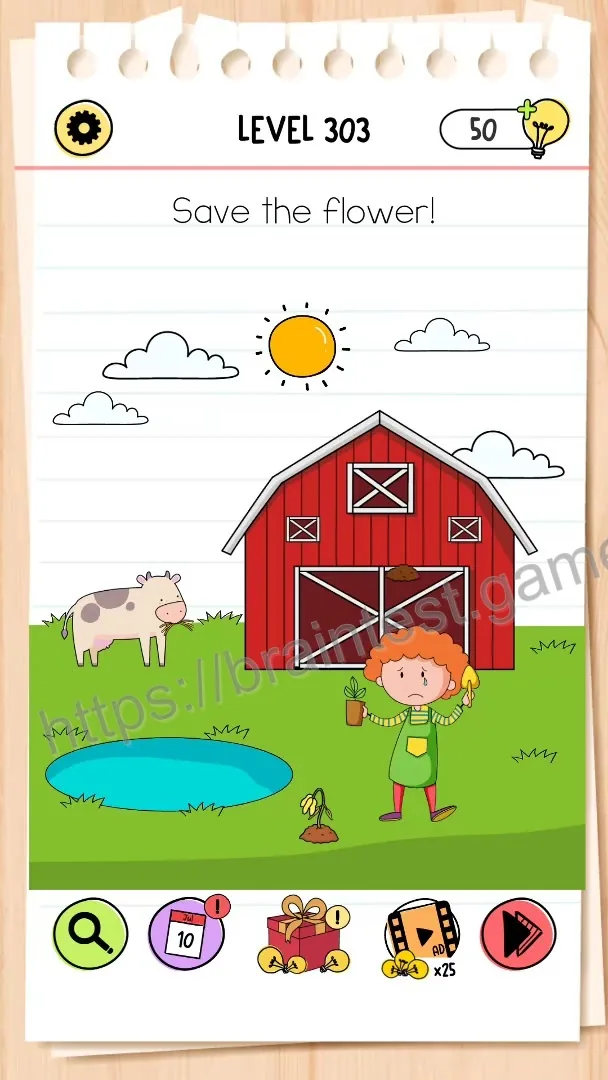
Task: Use the magnifier hint button
Action: pyautogui.click(x=90, y=934)
